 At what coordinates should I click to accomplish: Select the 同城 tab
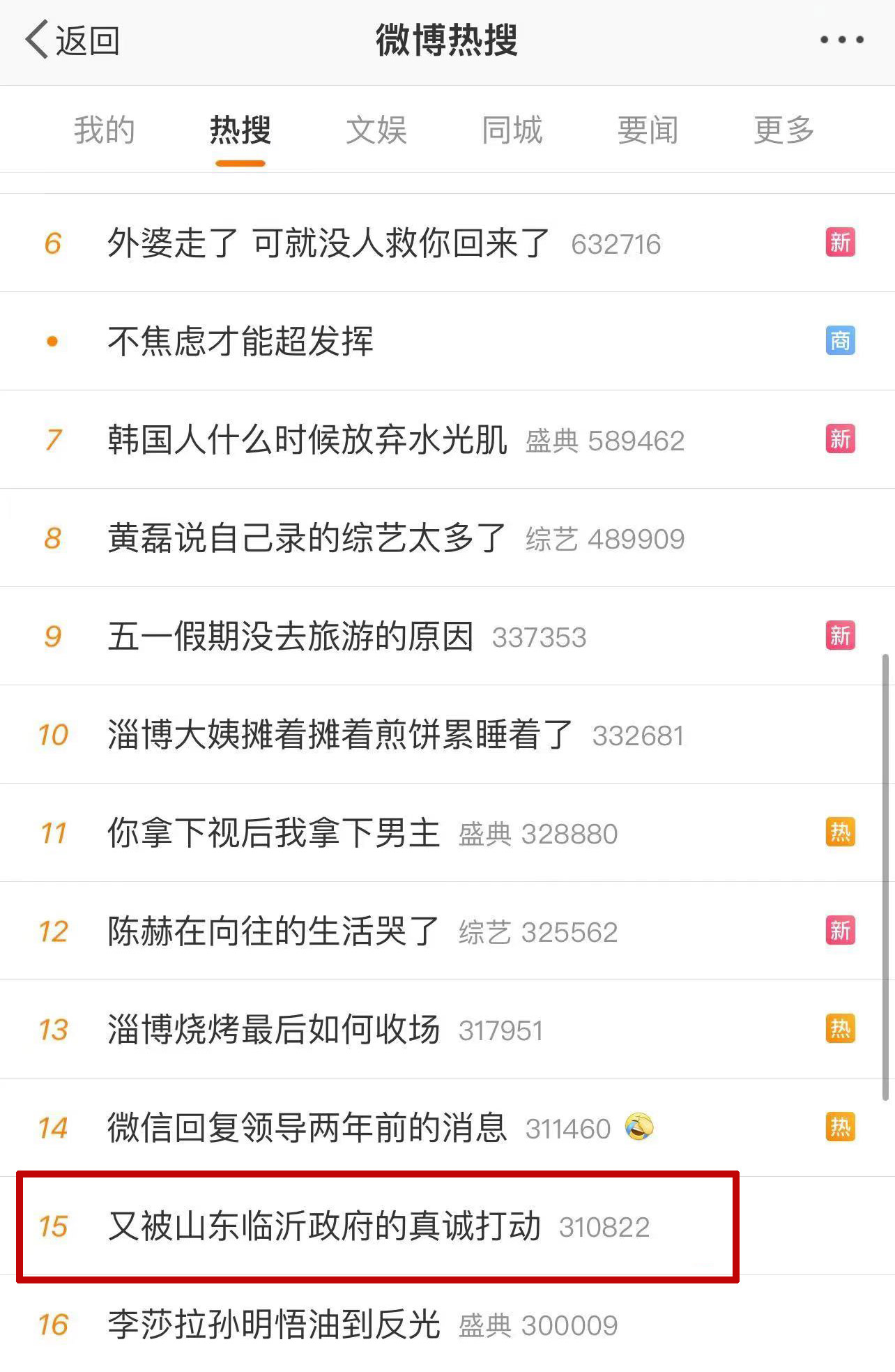(512, 130)
